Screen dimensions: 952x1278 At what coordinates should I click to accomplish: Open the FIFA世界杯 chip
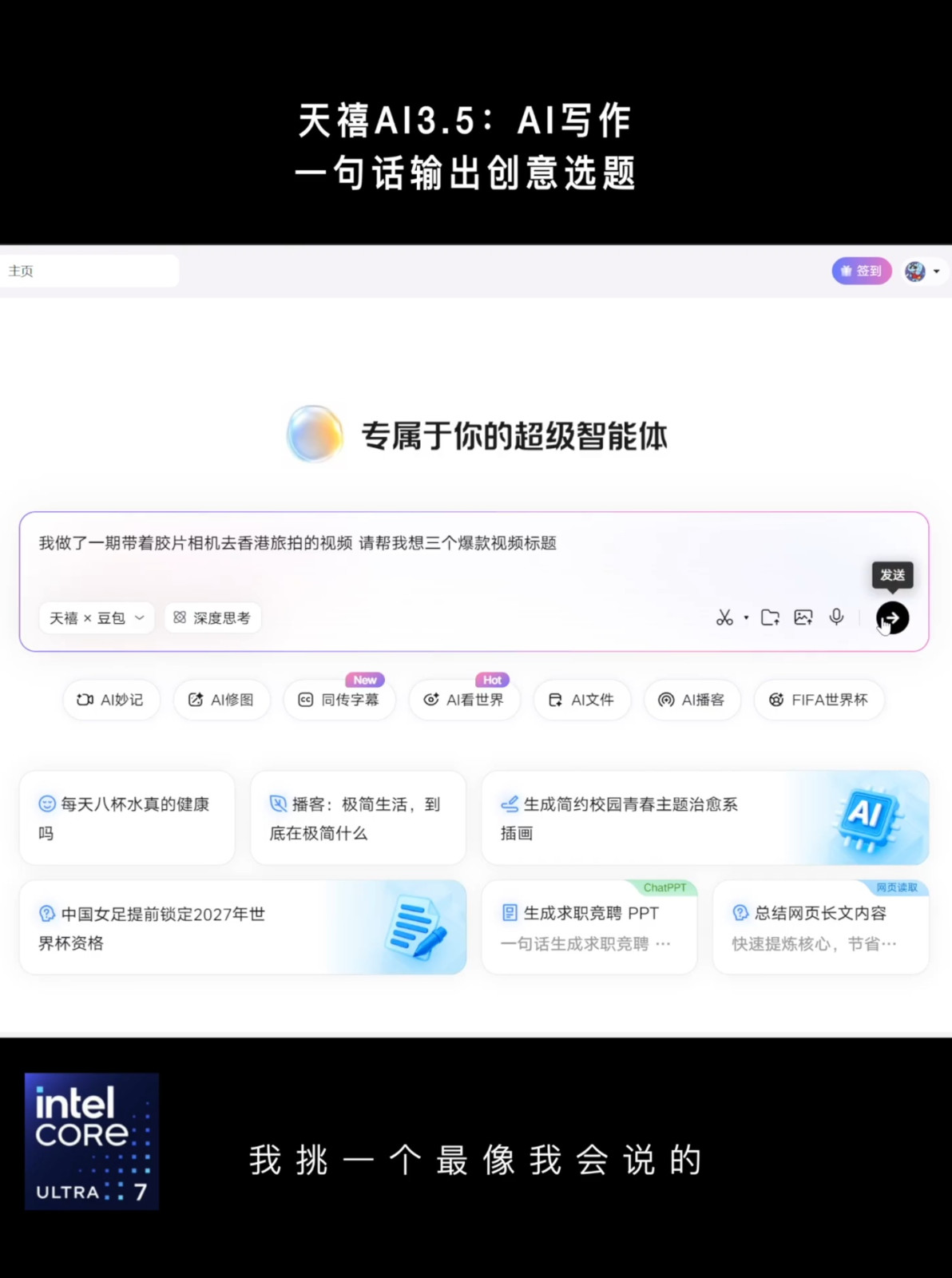pos(819,700)
